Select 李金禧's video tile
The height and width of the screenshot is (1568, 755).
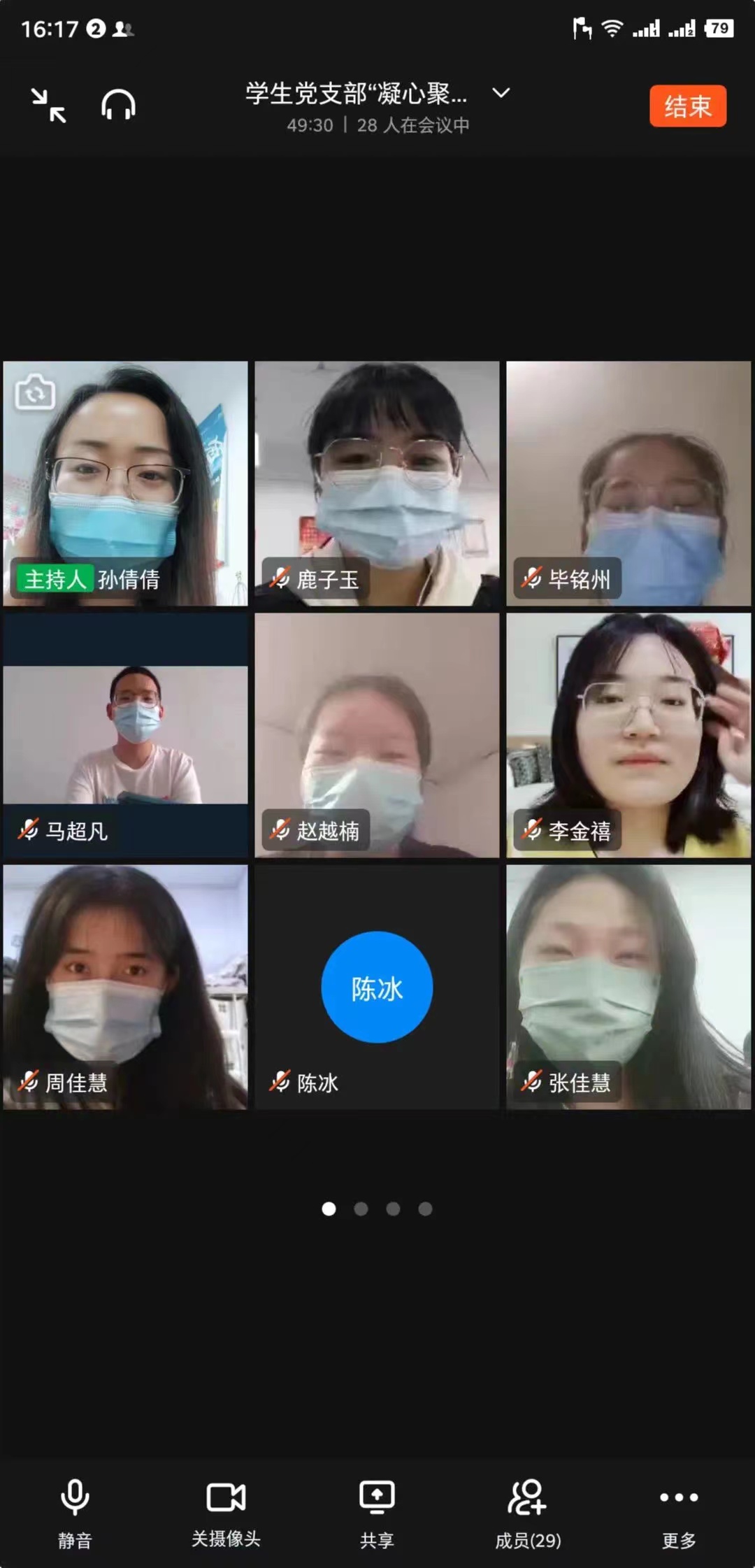628,734
